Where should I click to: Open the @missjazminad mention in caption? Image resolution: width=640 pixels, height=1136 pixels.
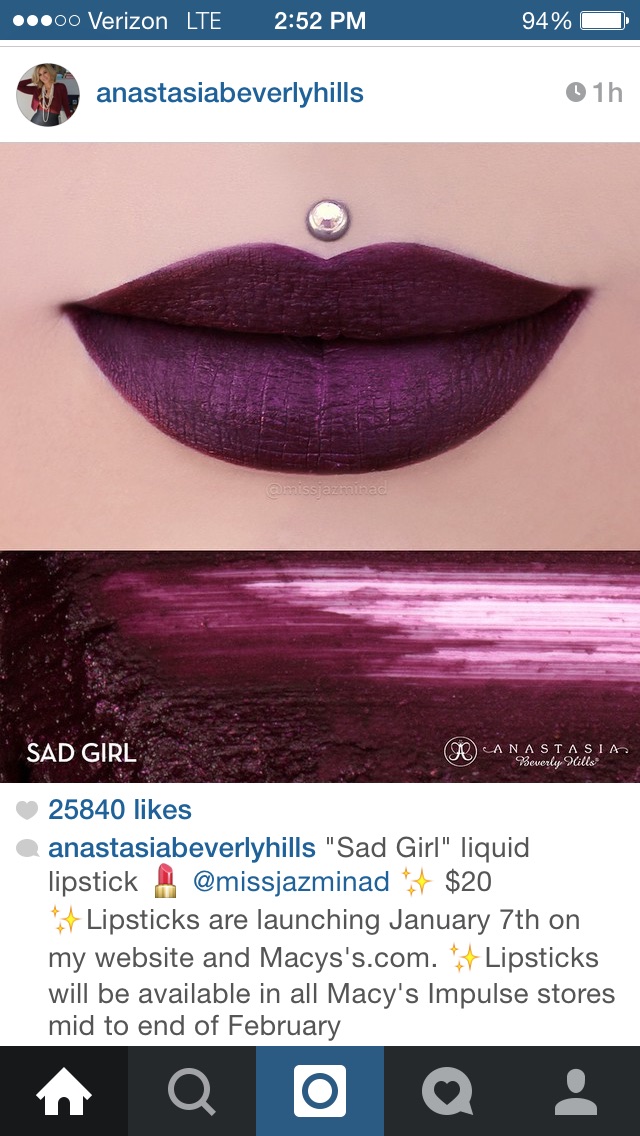click(290, 882)
